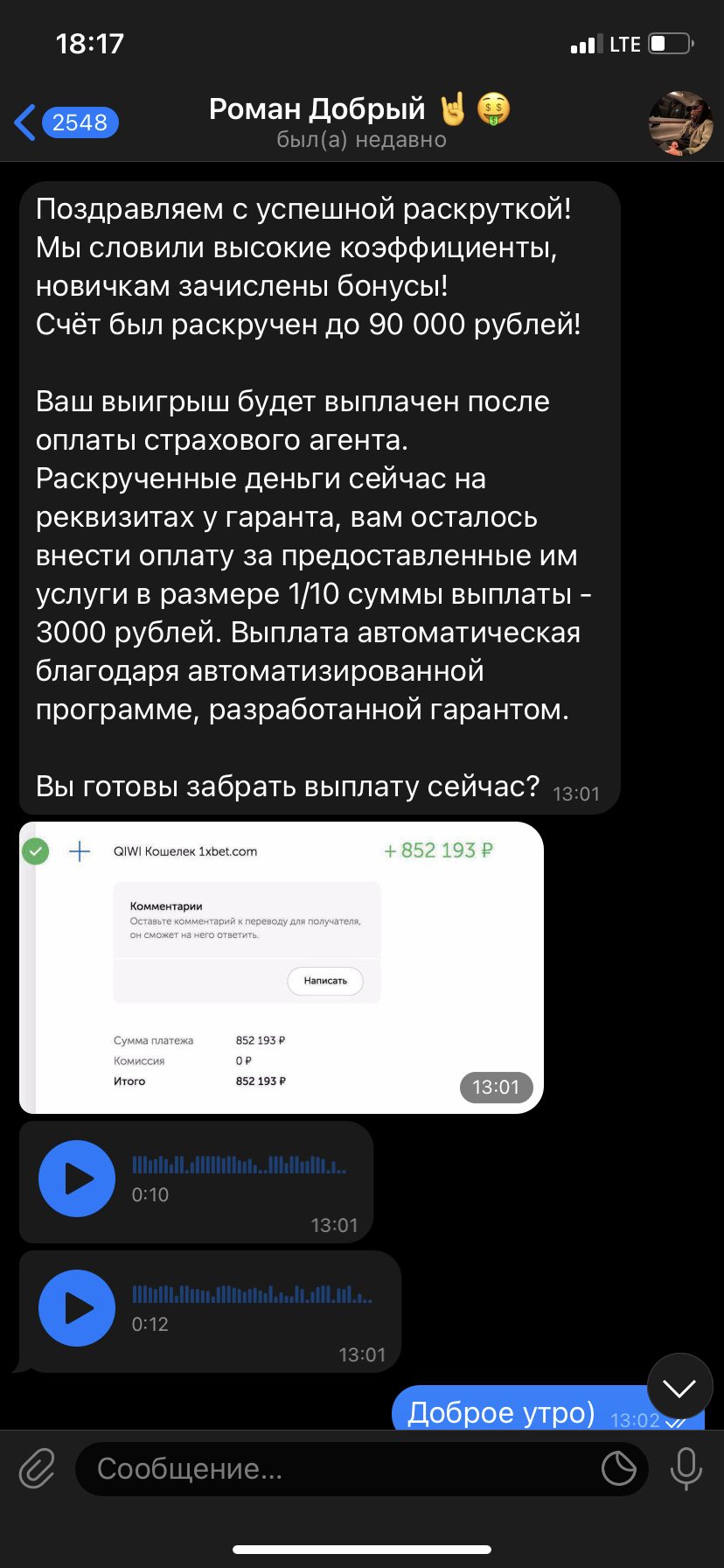Jump to the latest messages
The width and height of the screenshot is (724, 1568).
pyautogui.click(x=680, y=1387)
